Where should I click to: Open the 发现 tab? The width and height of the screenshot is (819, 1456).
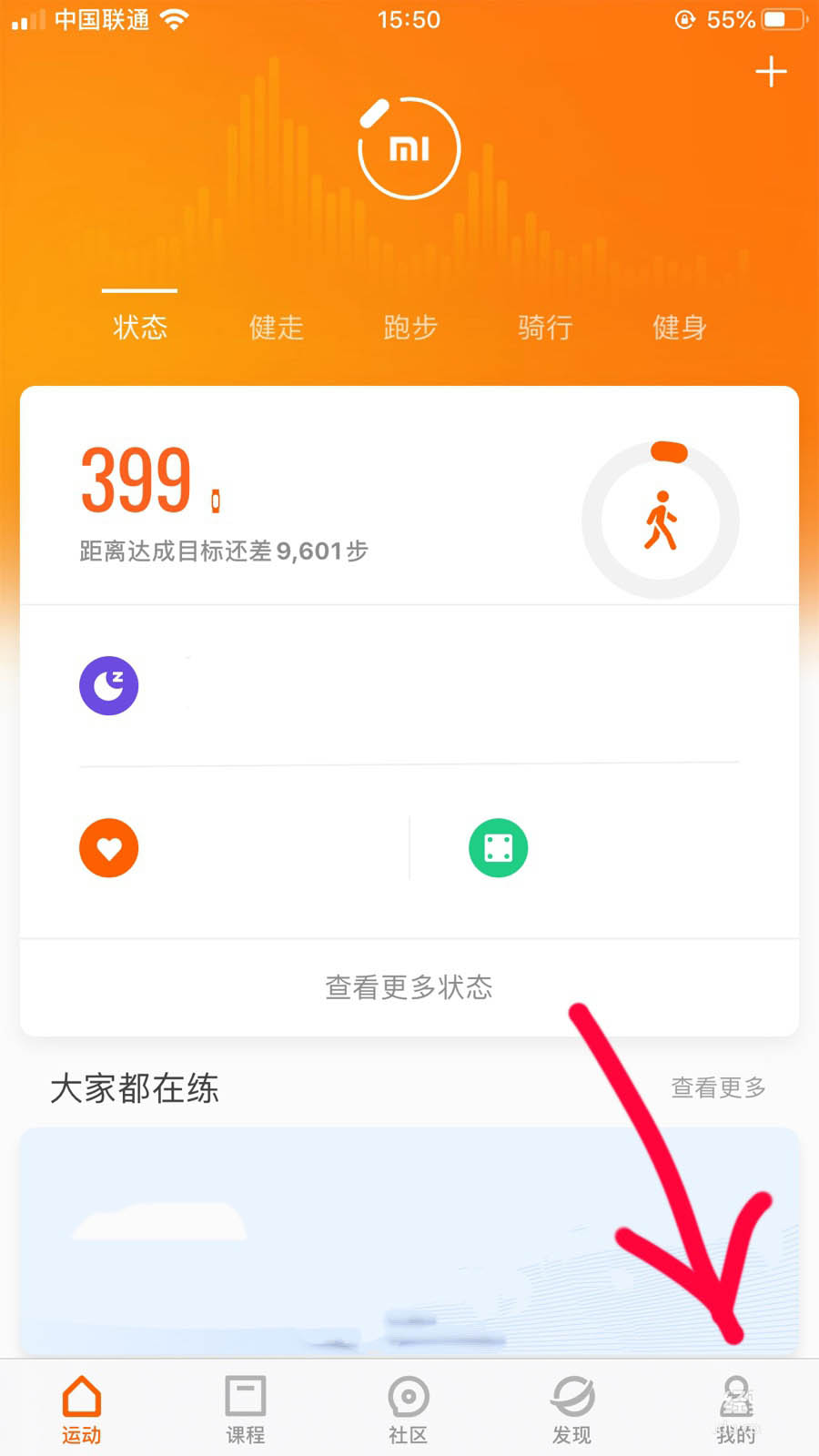(571, 1409)
